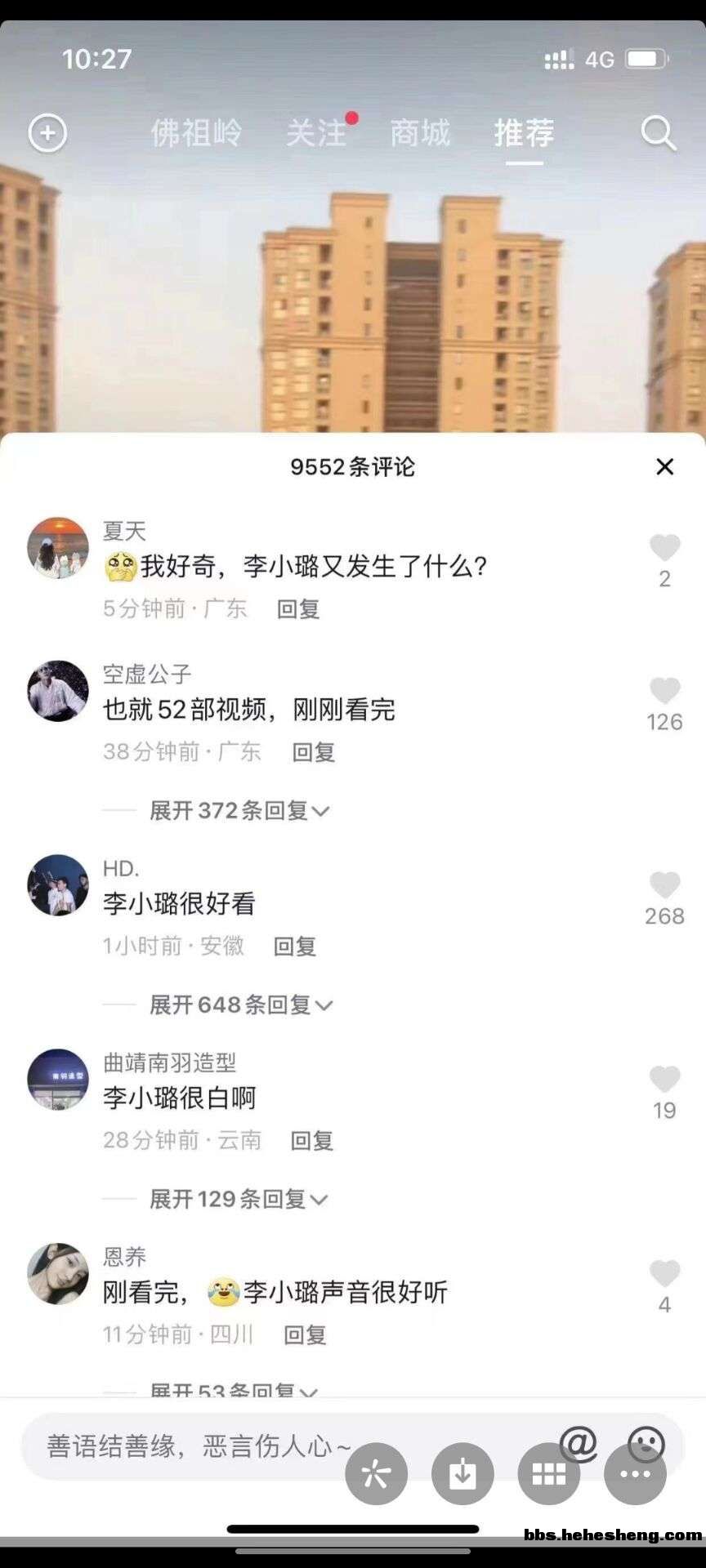Image resolution: width=706 pixels, height=1568 pixels.
Task: Expand the 648 replies under HD.
Action: click(x=240, y=1005)
